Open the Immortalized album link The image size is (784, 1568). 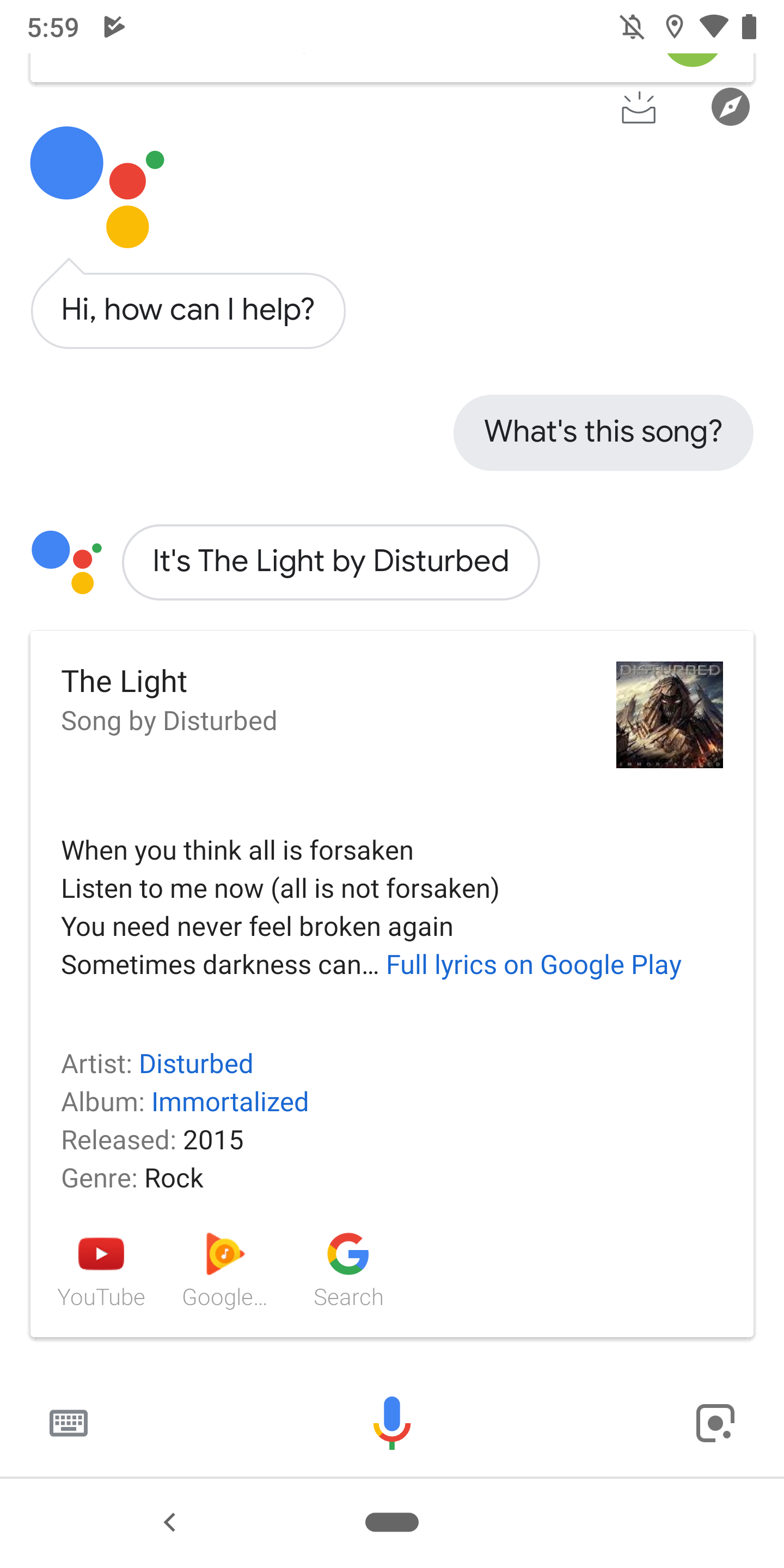pyautogui.click(x=230, y=1102)
